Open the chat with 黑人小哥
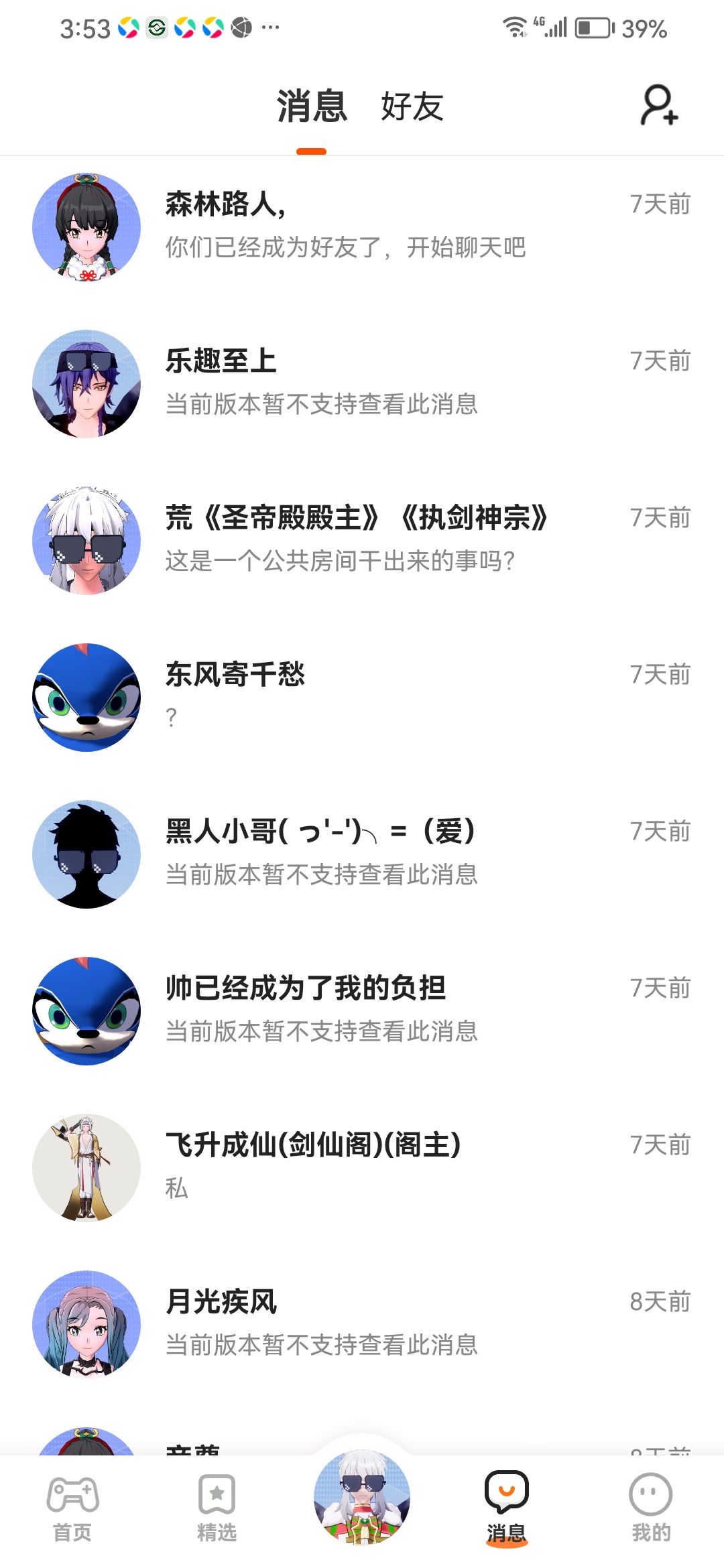Screen dimensions: 724x1568 click(x=362, y=854)
